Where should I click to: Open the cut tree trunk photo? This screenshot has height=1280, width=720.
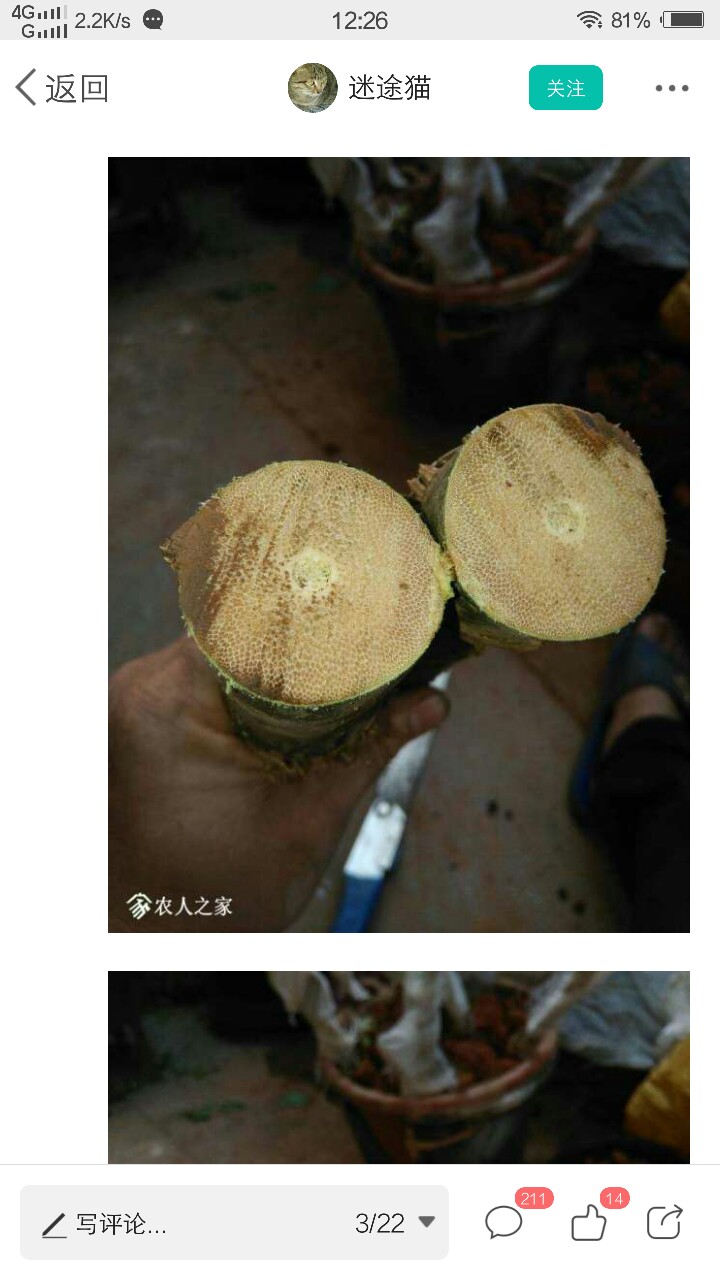(398, 544)
